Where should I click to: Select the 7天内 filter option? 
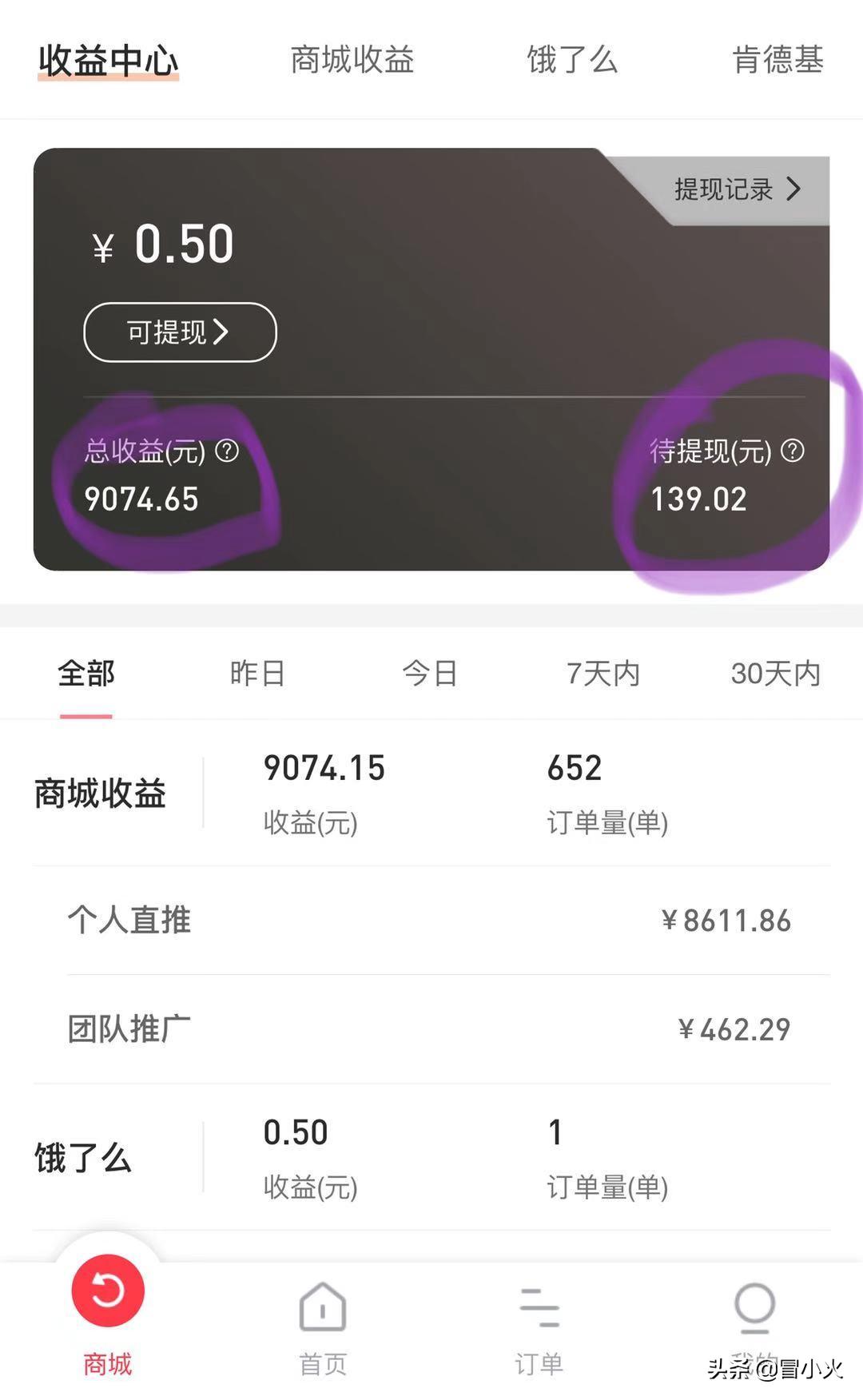[x=603, y=674]
